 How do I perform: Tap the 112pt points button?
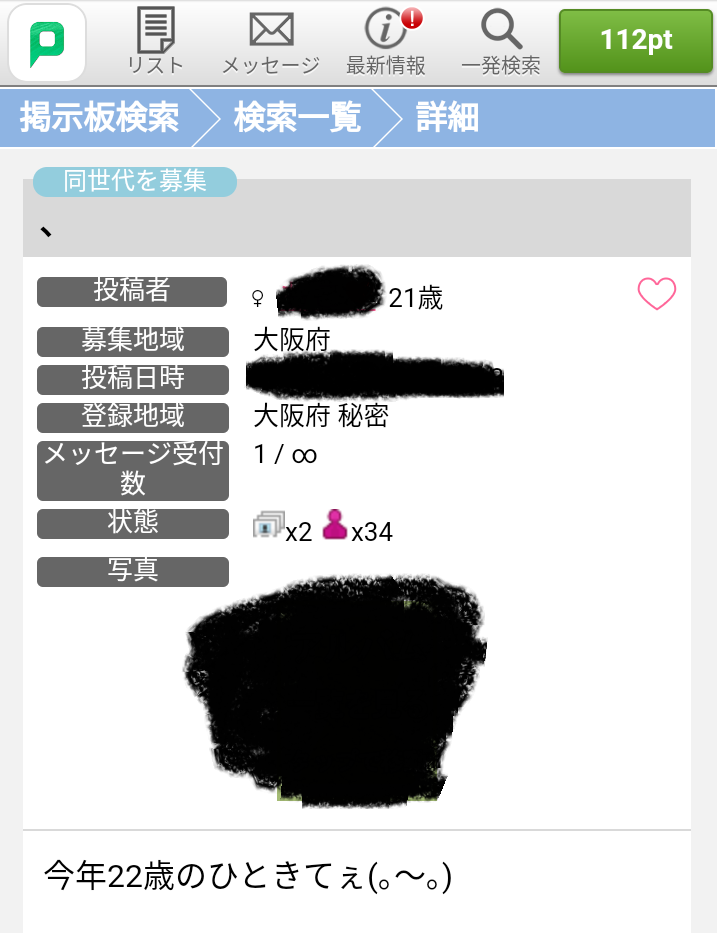pyautogui.click(x=635, y=42)
